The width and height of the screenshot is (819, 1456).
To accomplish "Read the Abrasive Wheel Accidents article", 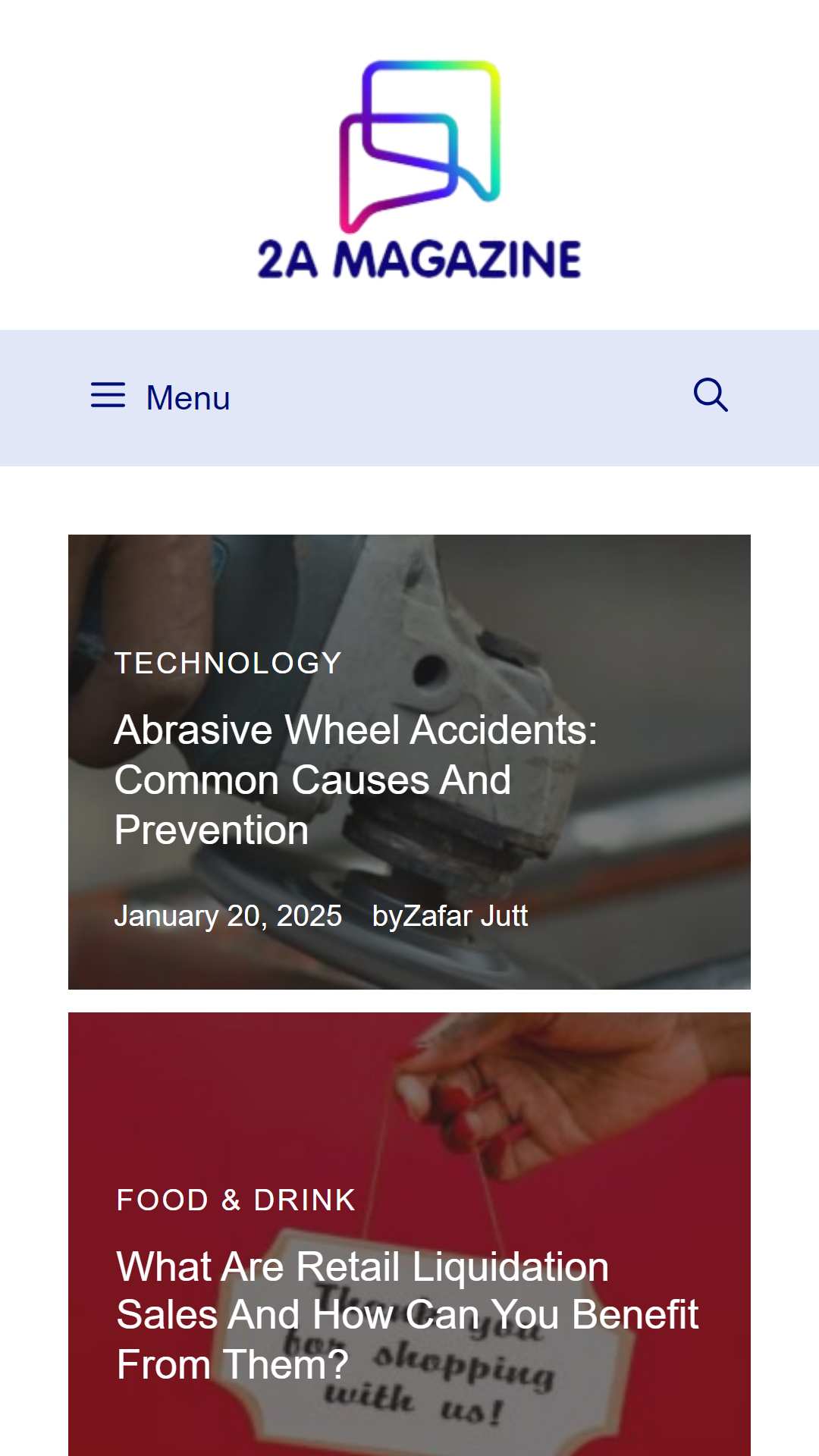I will [x=355, y=780].
